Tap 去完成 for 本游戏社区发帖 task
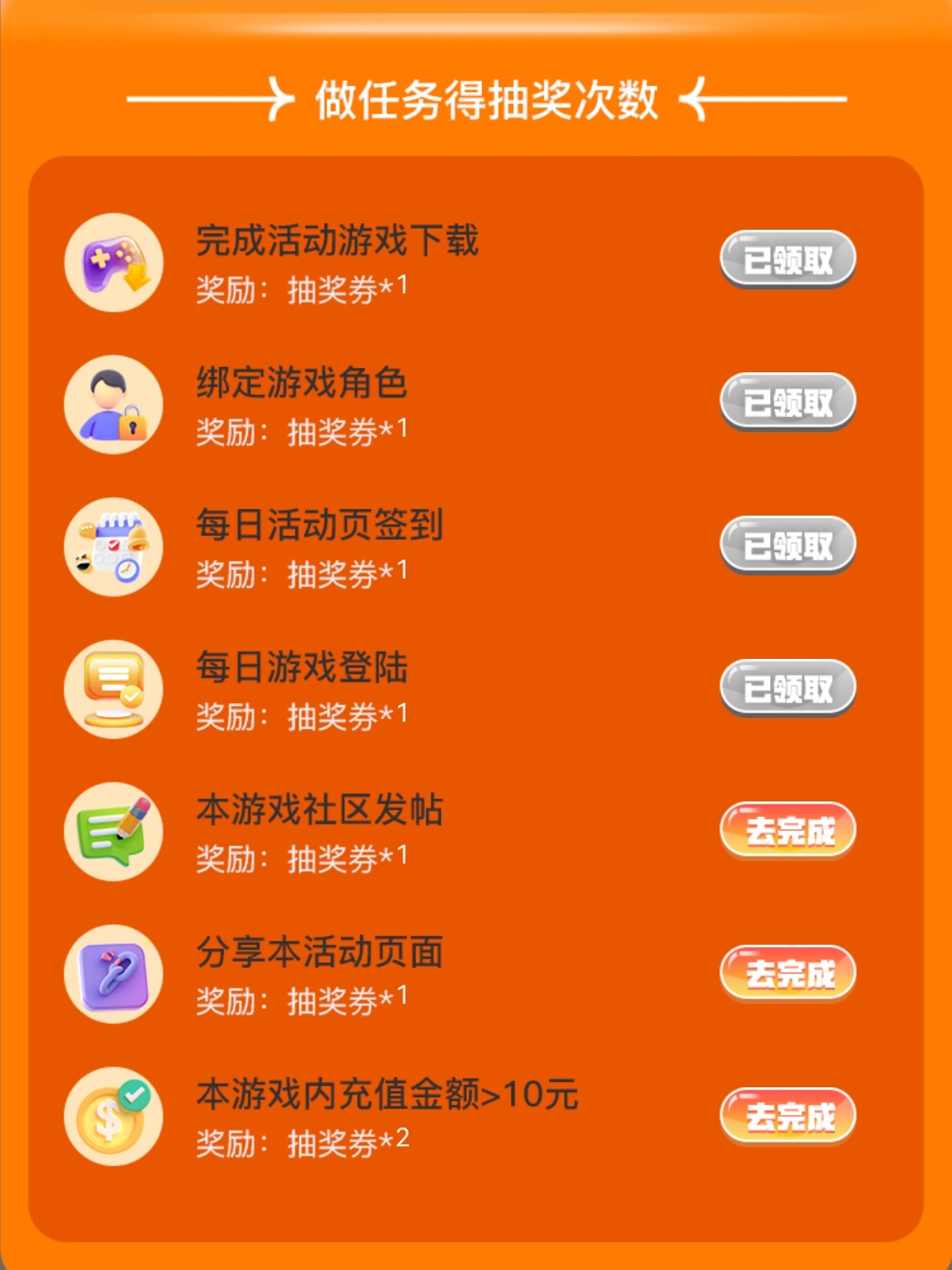The height and width of the screenshot is (1270, 952). click(x=788, y=830)
